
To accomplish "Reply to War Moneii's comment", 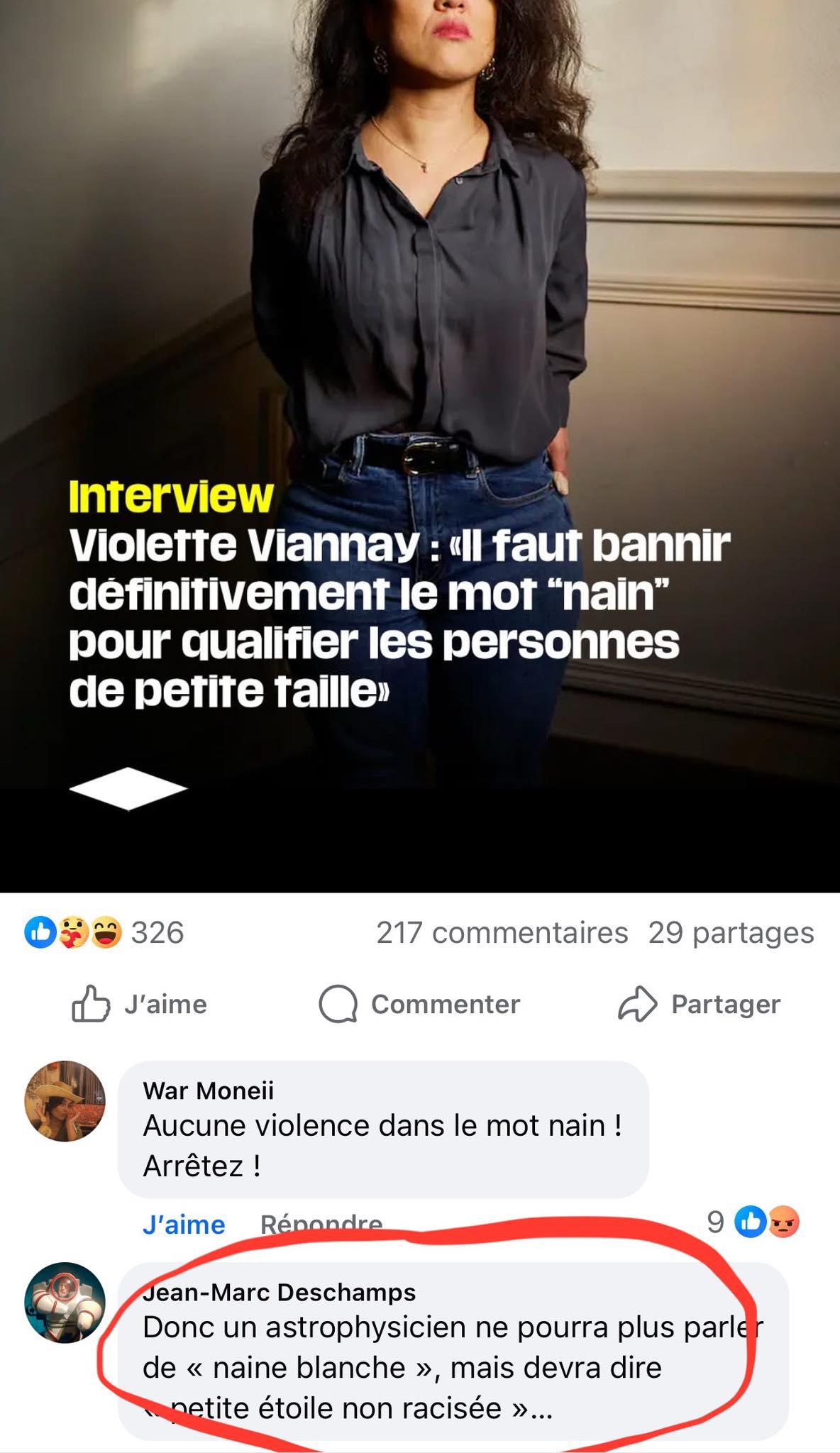I will coord(321,1222).
